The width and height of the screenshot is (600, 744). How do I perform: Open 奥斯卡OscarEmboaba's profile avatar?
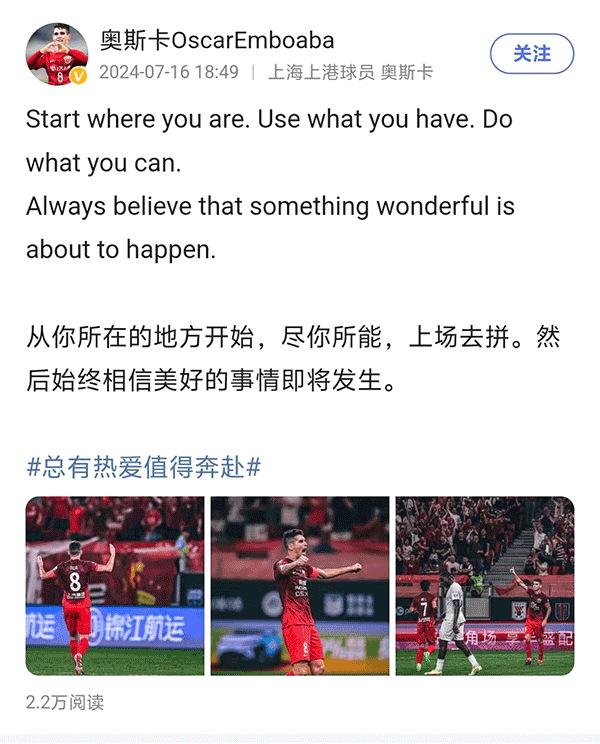(57, 54)
